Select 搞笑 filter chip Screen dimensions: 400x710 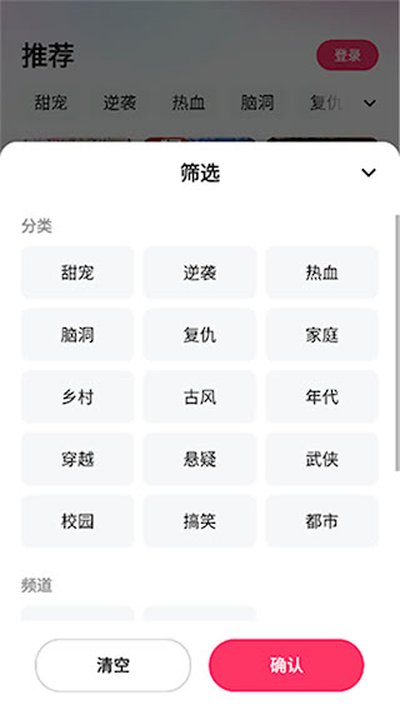coord(200,521)
